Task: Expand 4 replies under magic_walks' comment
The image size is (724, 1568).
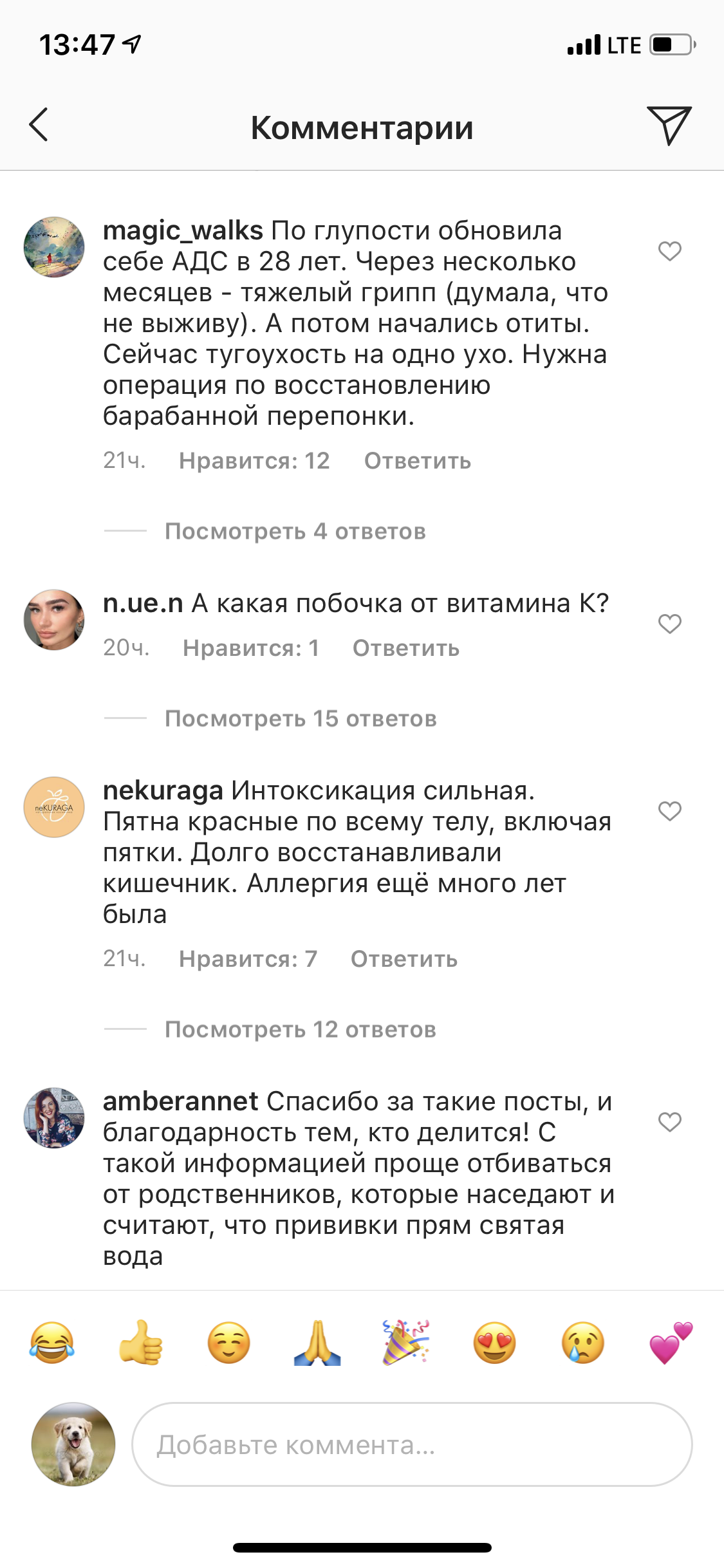Action: tap(295, 532)
